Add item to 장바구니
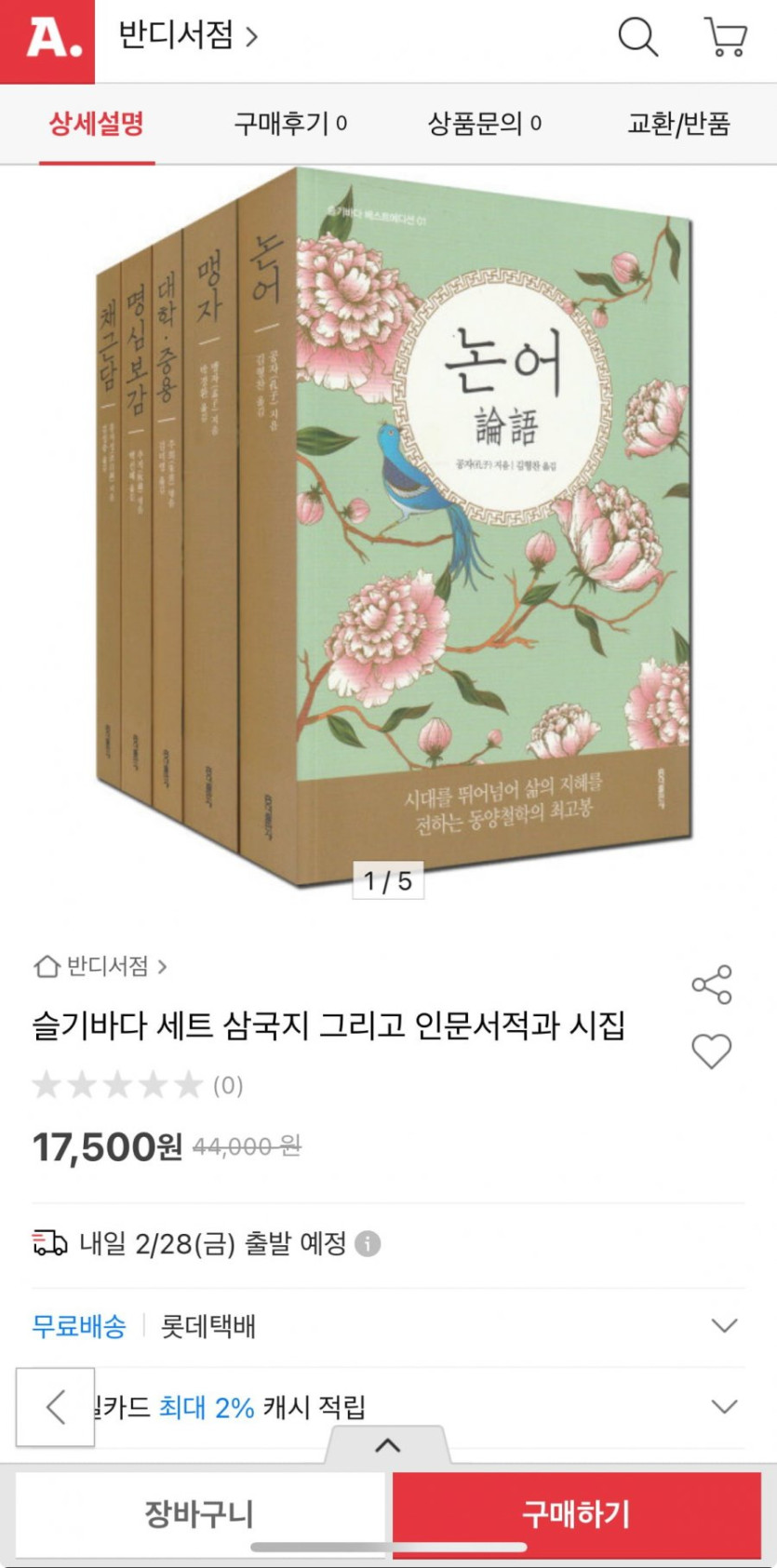The width and height of the screenshot is (777, 1568). point(199,1514)
